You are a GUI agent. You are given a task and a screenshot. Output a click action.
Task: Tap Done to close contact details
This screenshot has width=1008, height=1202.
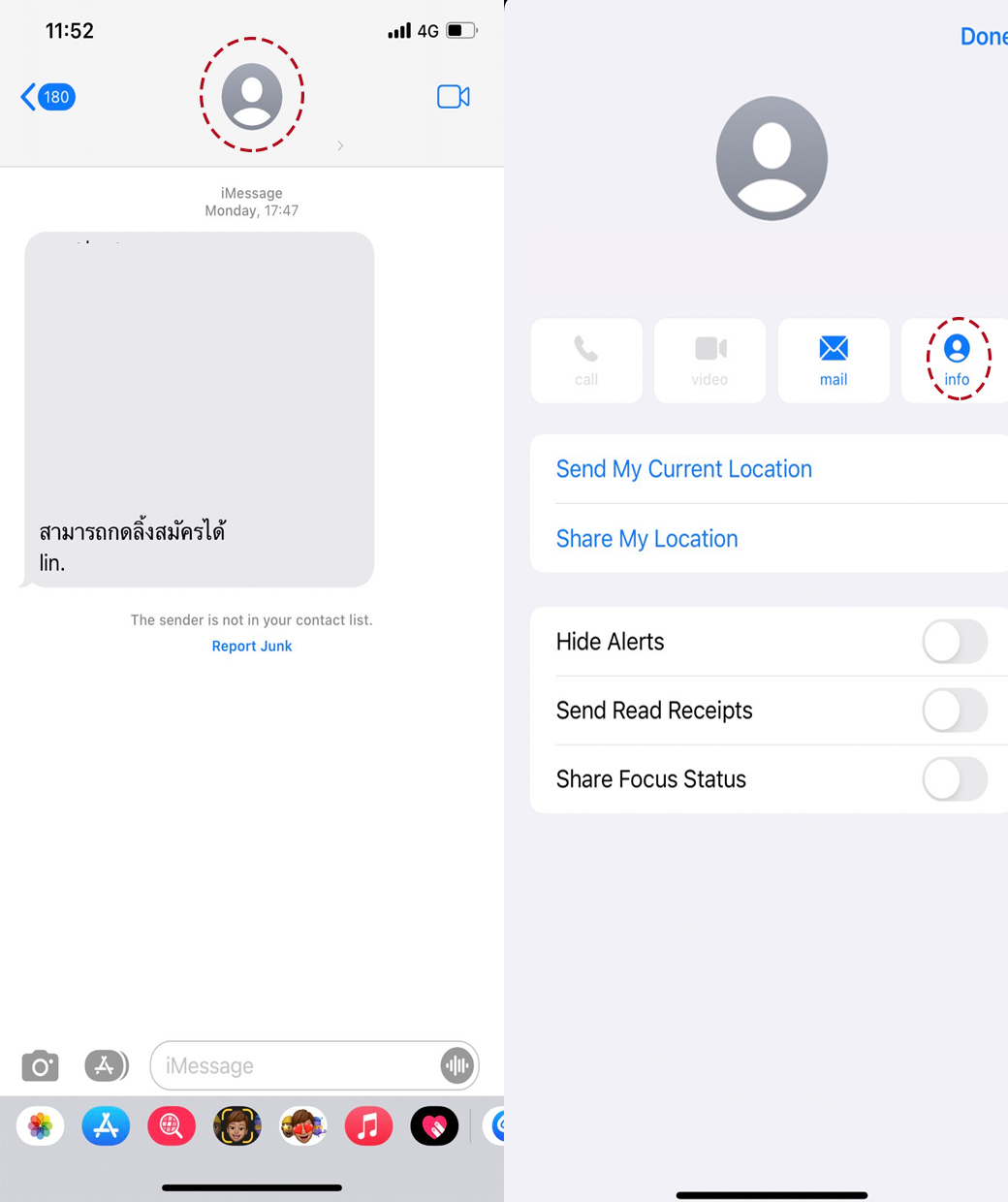point(983,37)
